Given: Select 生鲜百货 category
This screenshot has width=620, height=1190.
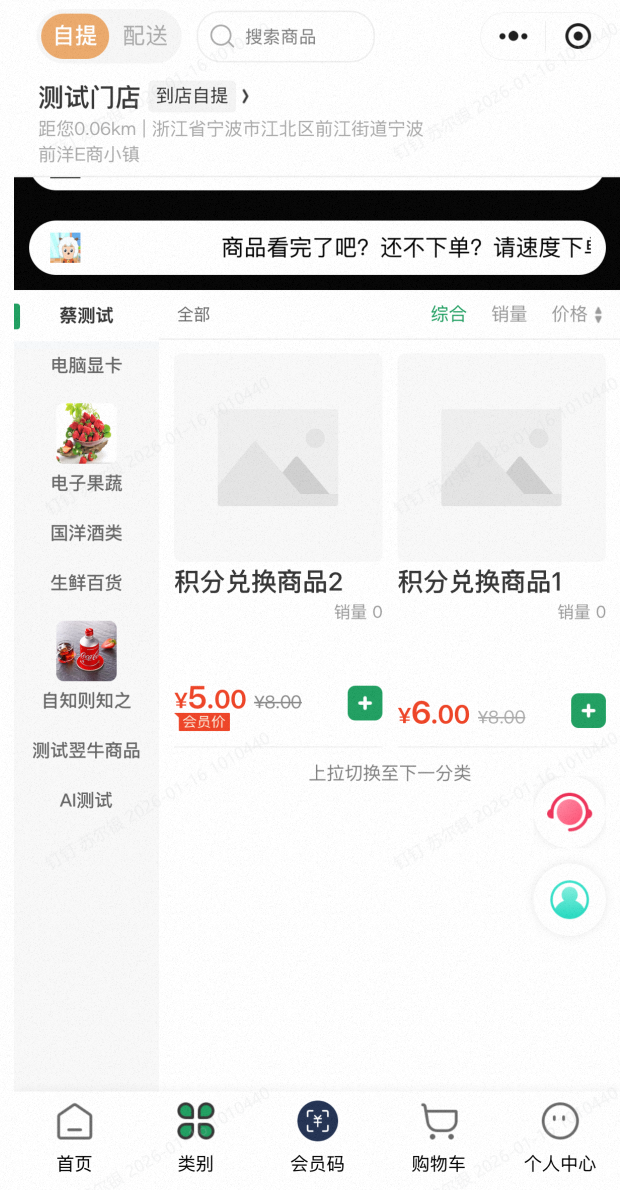Looking at the screenshot, I should (x=86, y=582).
